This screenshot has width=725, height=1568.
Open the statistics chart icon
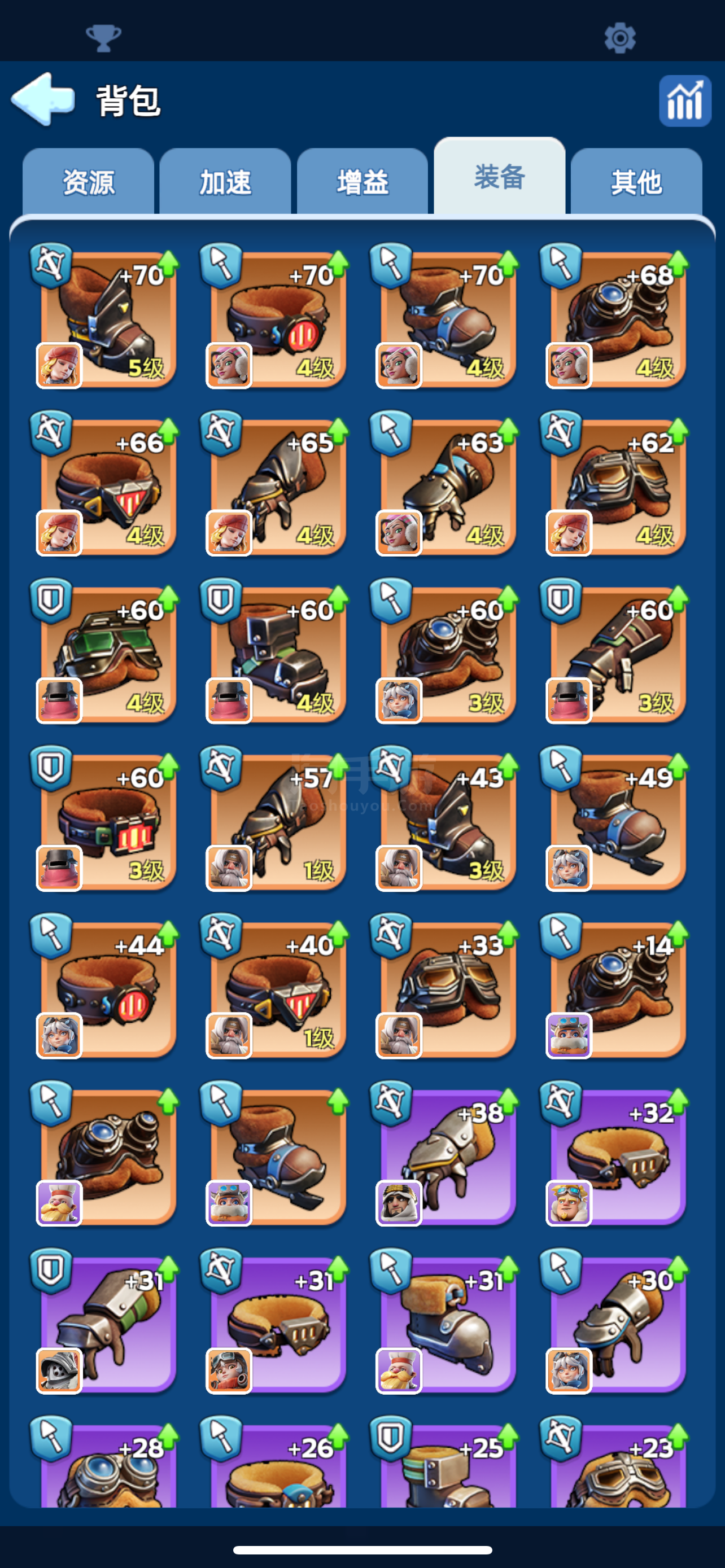[x=685, y=101]
